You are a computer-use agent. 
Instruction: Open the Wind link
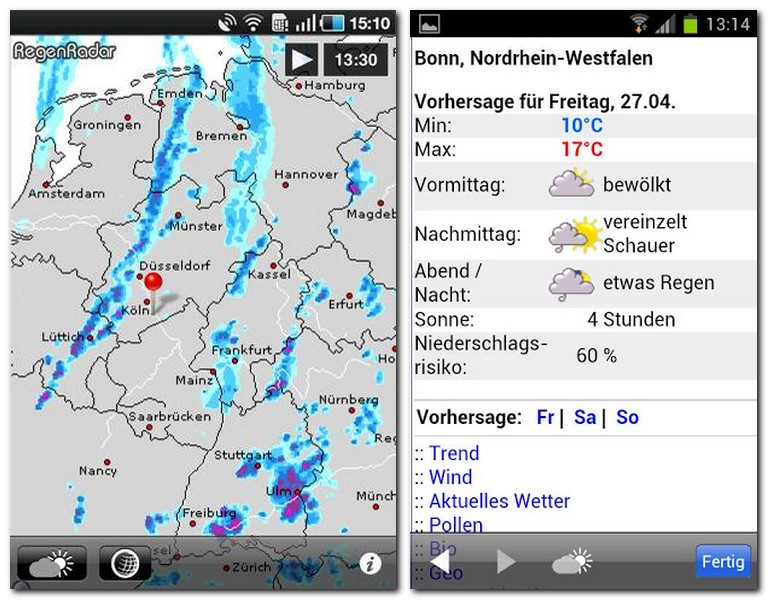tap(451, 477)
